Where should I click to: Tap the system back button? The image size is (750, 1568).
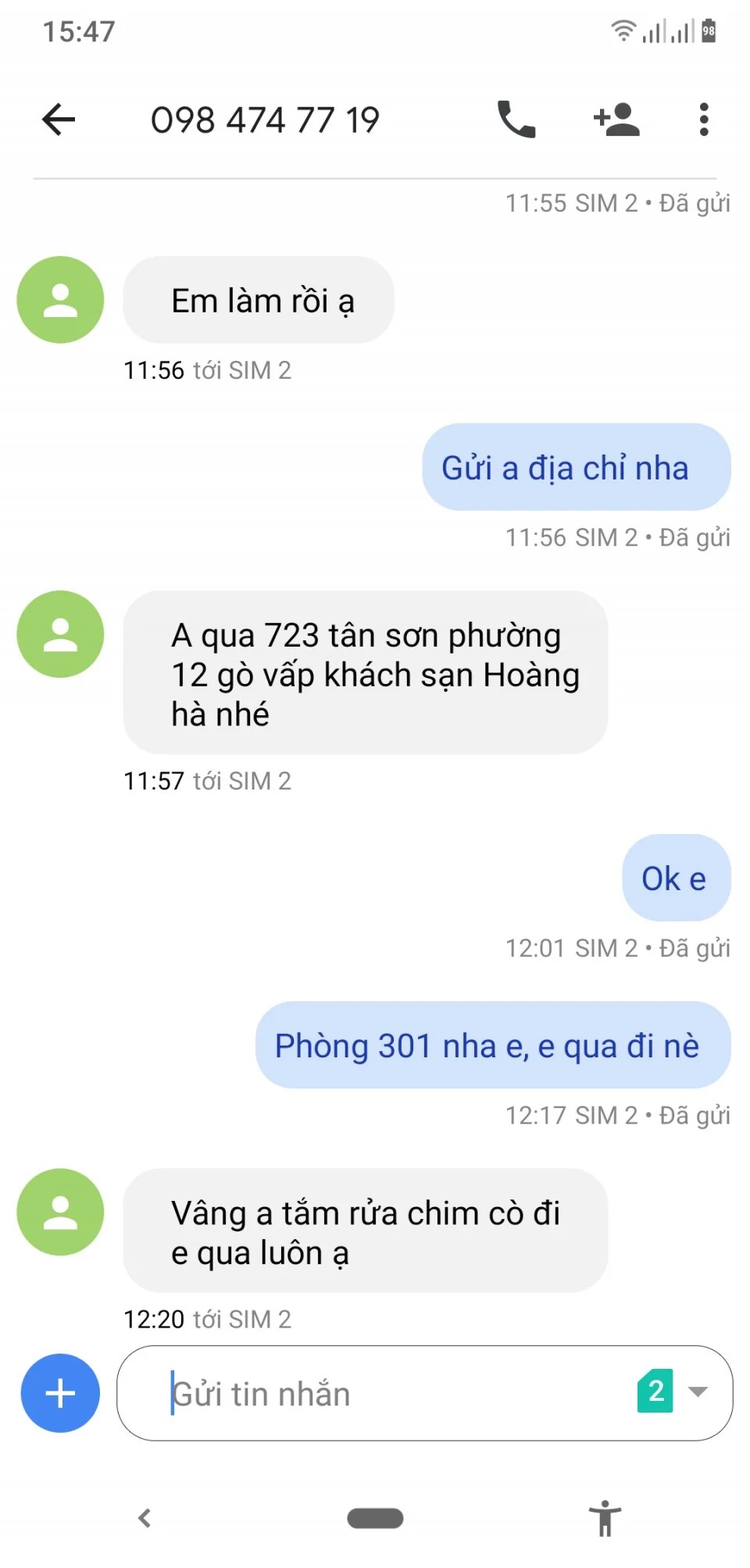(x=145, y=1518)
